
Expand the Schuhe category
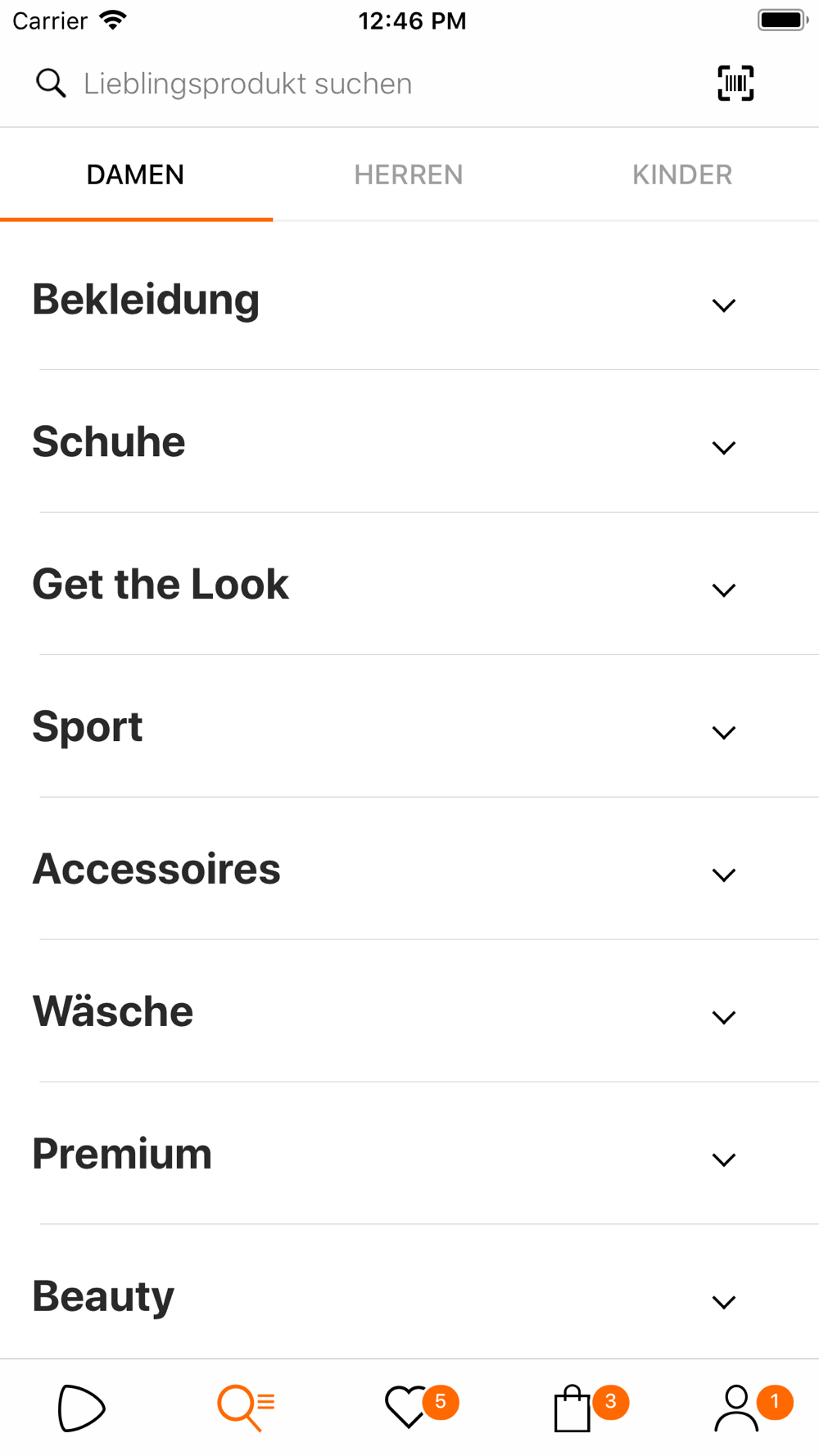coord(409,442)
